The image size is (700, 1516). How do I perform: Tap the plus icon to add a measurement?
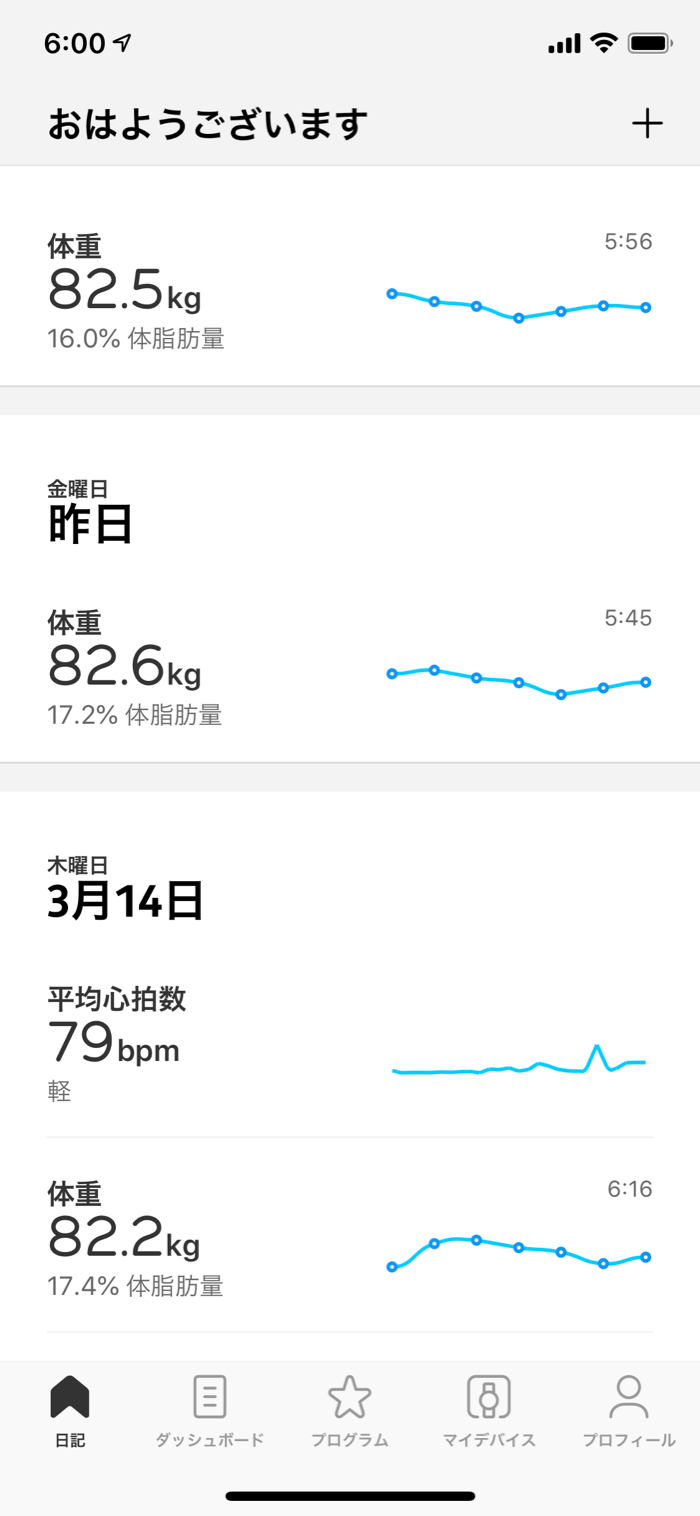647,124
